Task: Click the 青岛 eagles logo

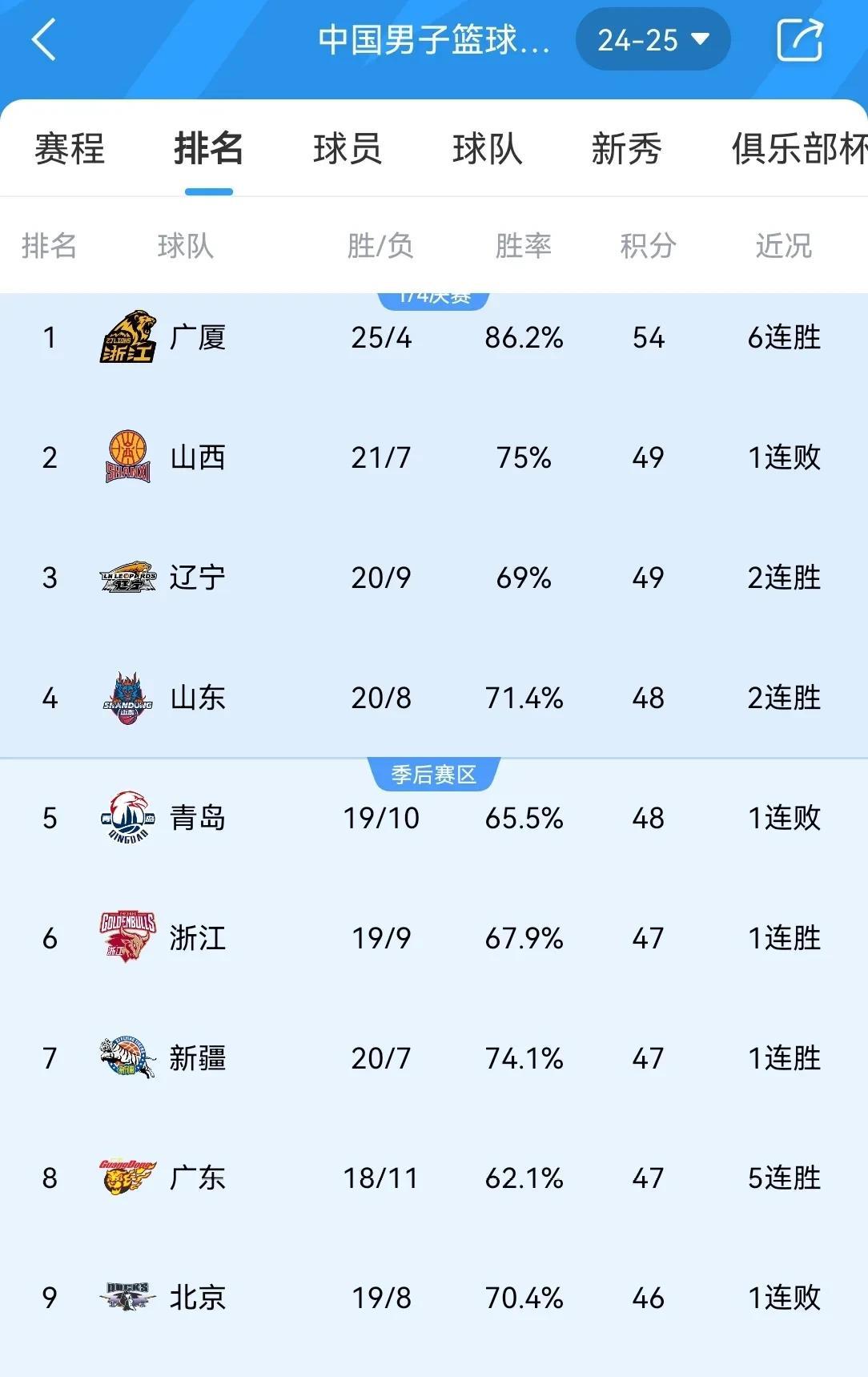Action: [x=127, y=818]
